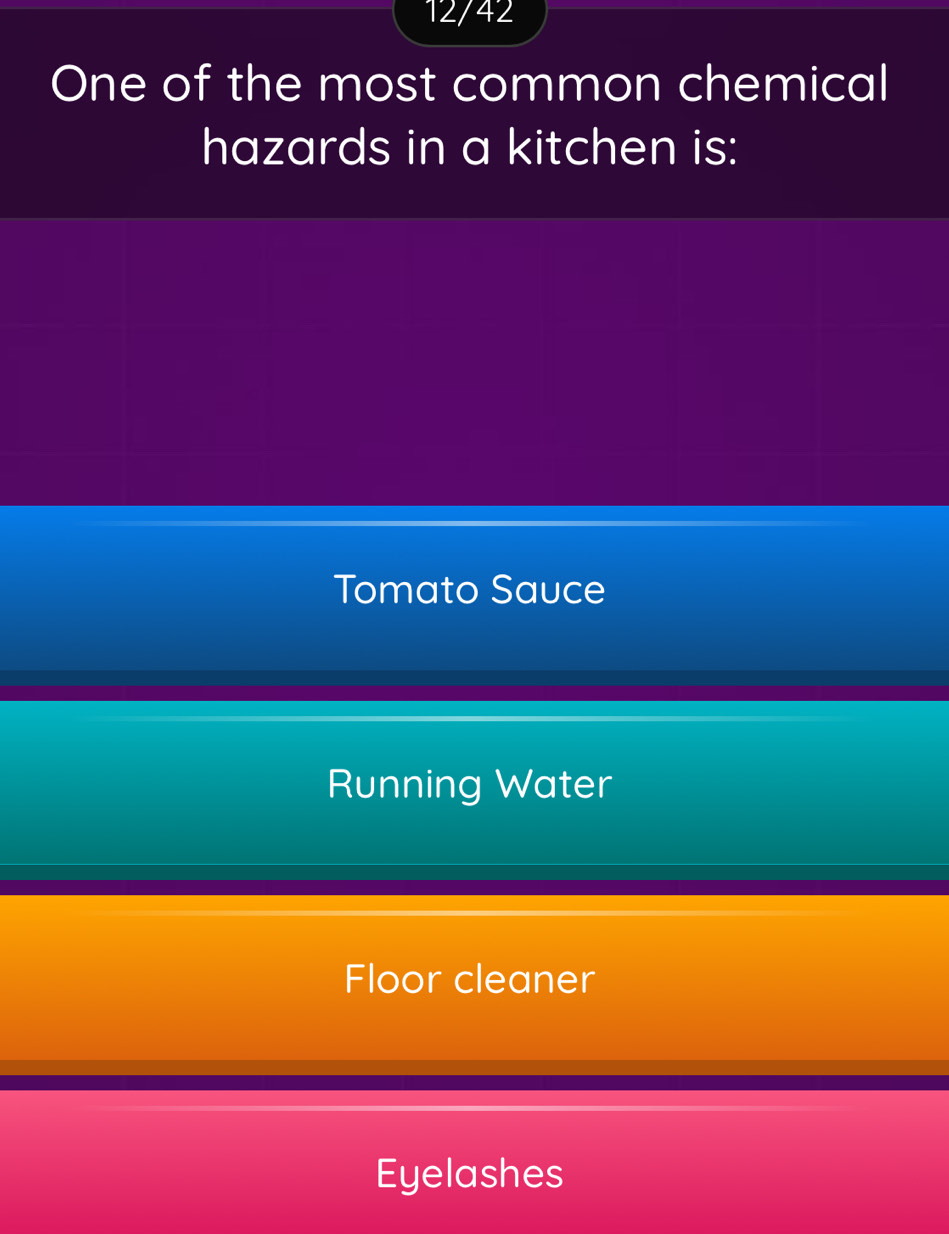Screen dimensions: 949x1234
Task: Select the Tomato Sauce answer
Action: [x=470, y=589]
